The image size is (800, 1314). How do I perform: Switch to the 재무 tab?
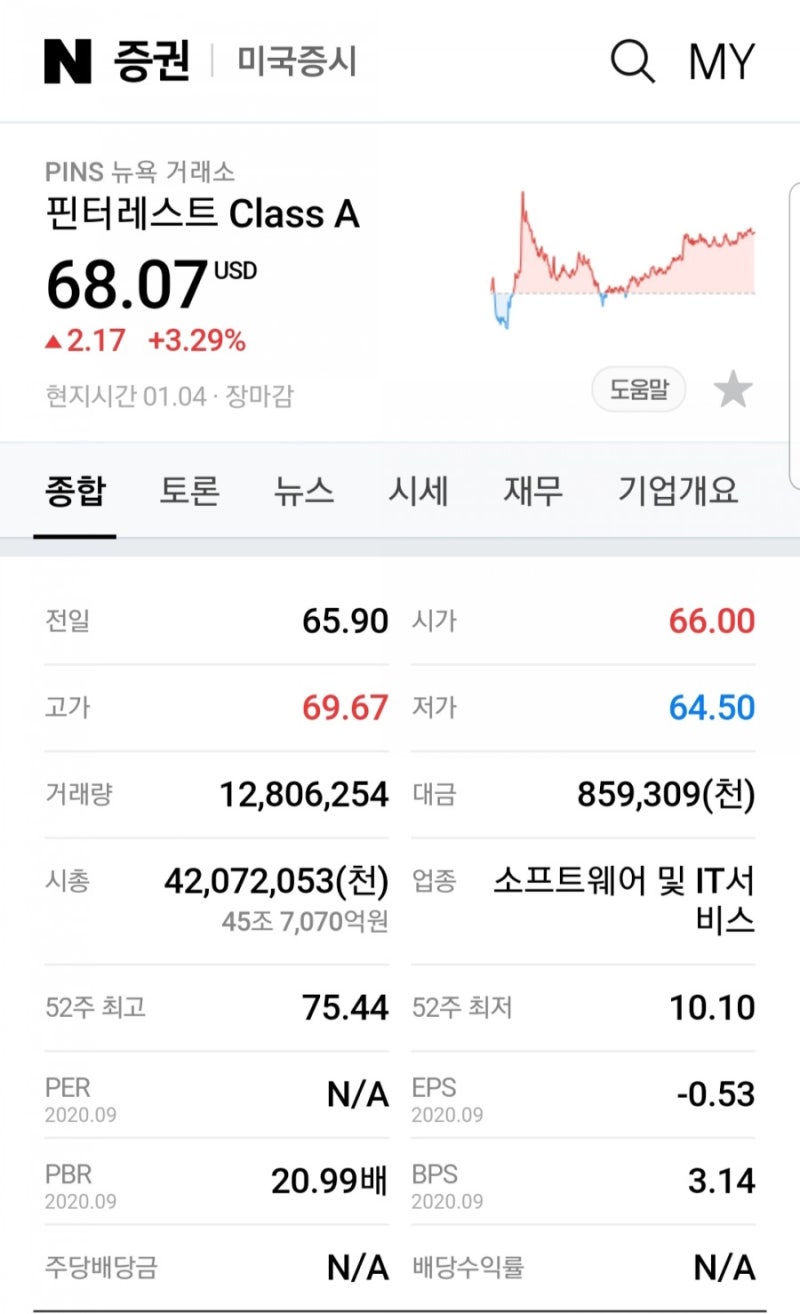pyautogui.click(x=533, y=491)
